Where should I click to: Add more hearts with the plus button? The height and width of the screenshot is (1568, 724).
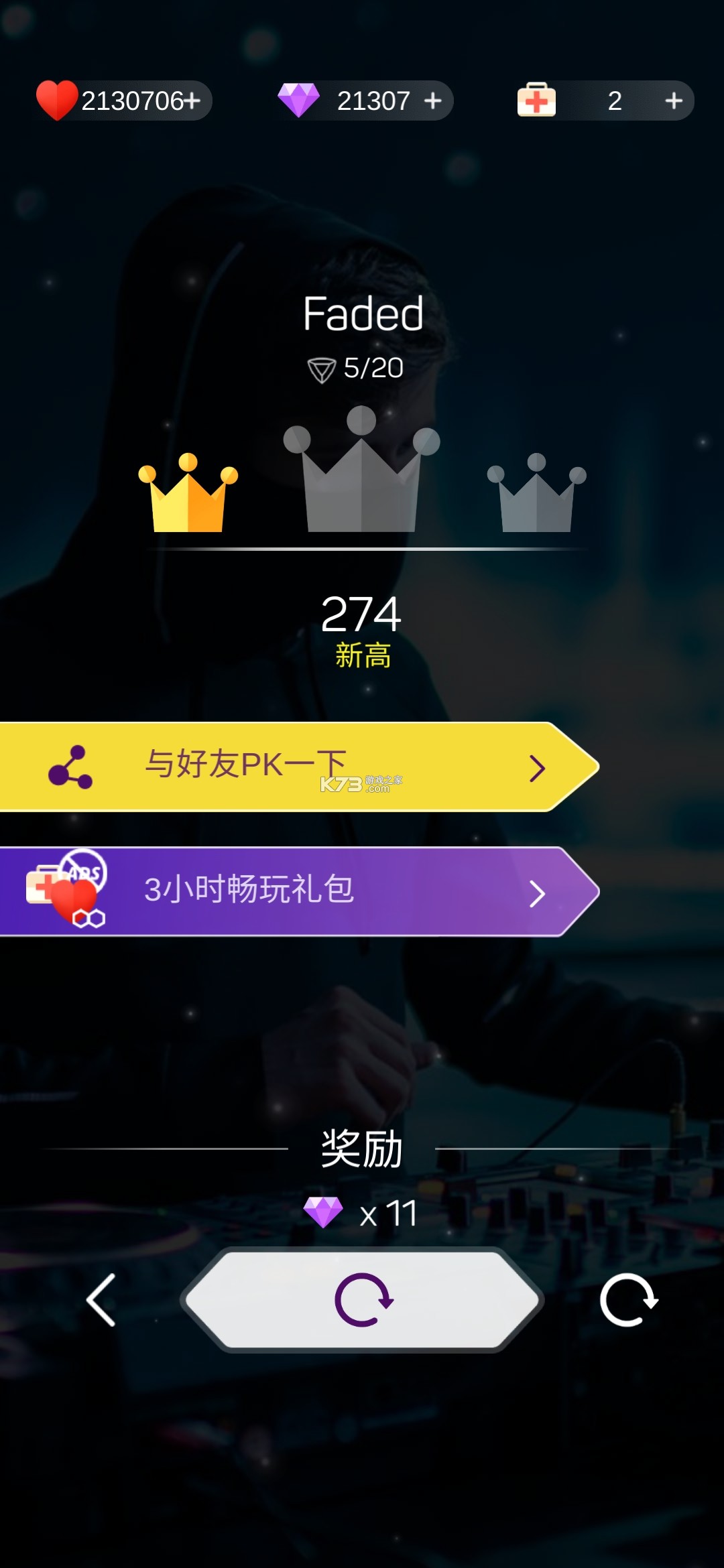192,101
